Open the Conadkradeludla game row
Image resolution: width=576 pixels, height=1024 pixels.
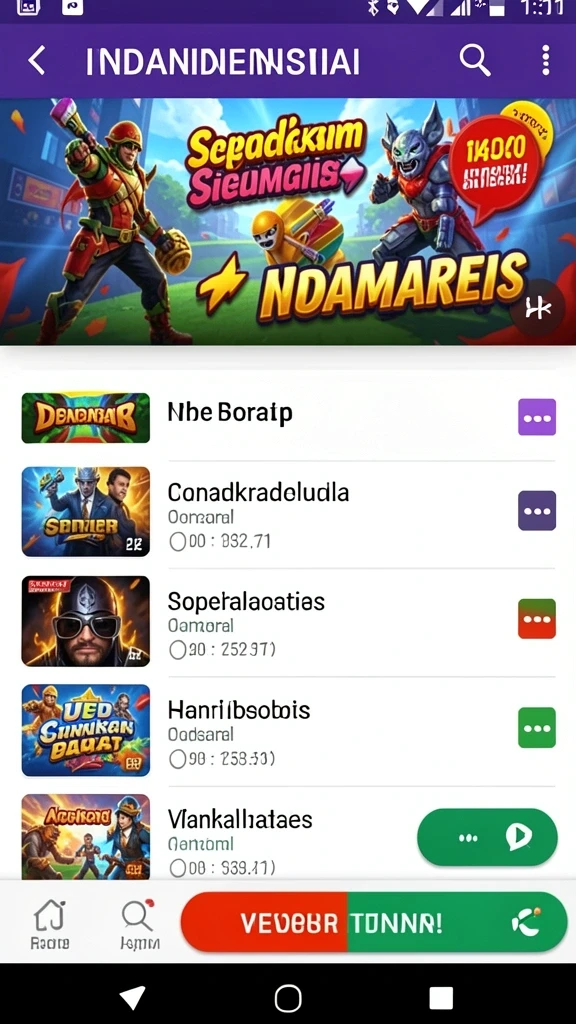click(x=288, y=513)
